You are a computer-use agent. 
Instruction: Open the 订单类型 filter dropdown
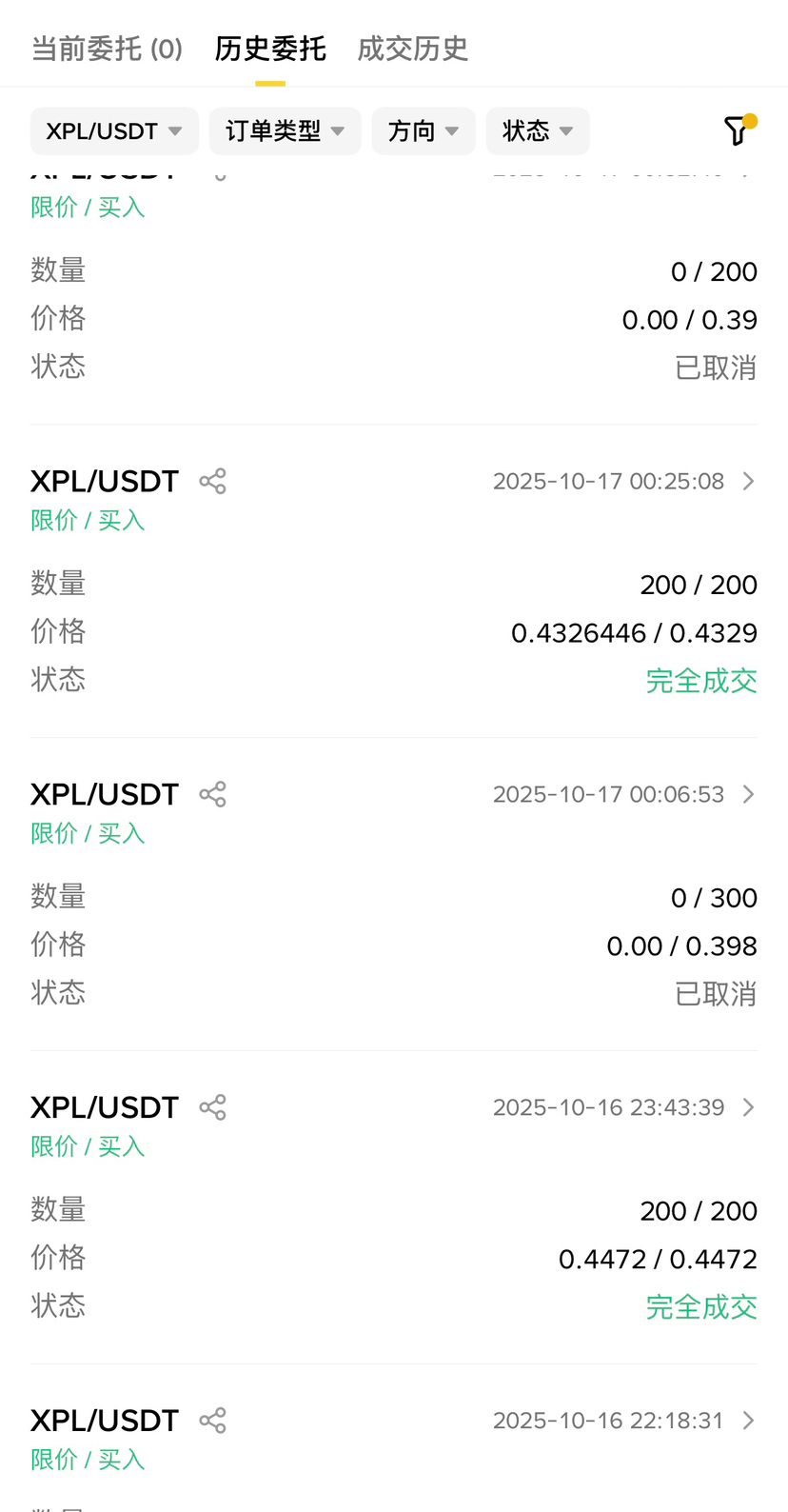(285, 130)
